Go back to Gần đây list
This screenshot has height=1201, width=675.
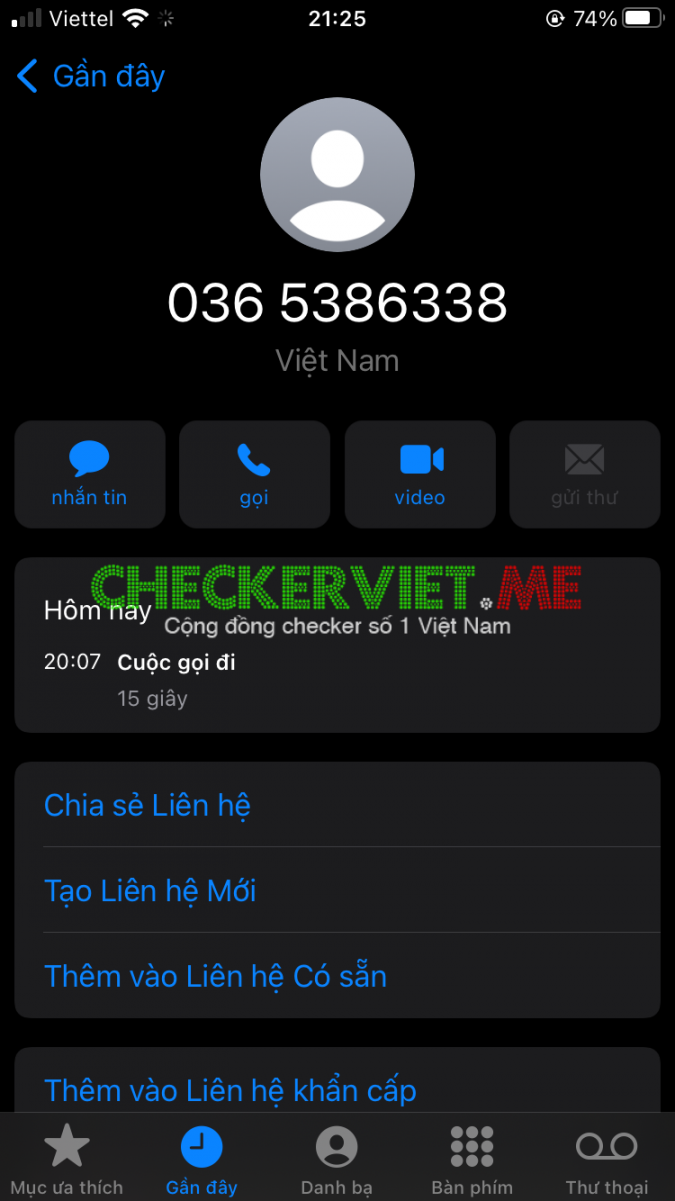click(90, 76)
